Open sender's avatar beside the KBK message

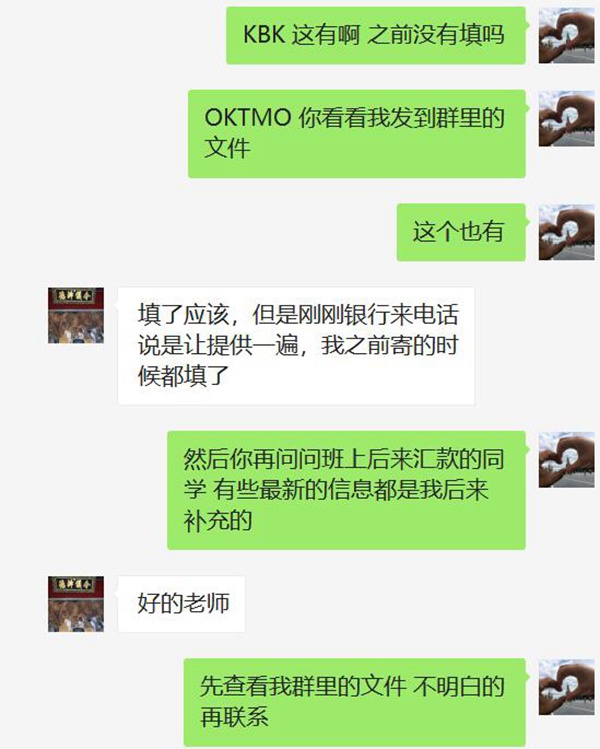pyautogui.click(x=566, y=36)
